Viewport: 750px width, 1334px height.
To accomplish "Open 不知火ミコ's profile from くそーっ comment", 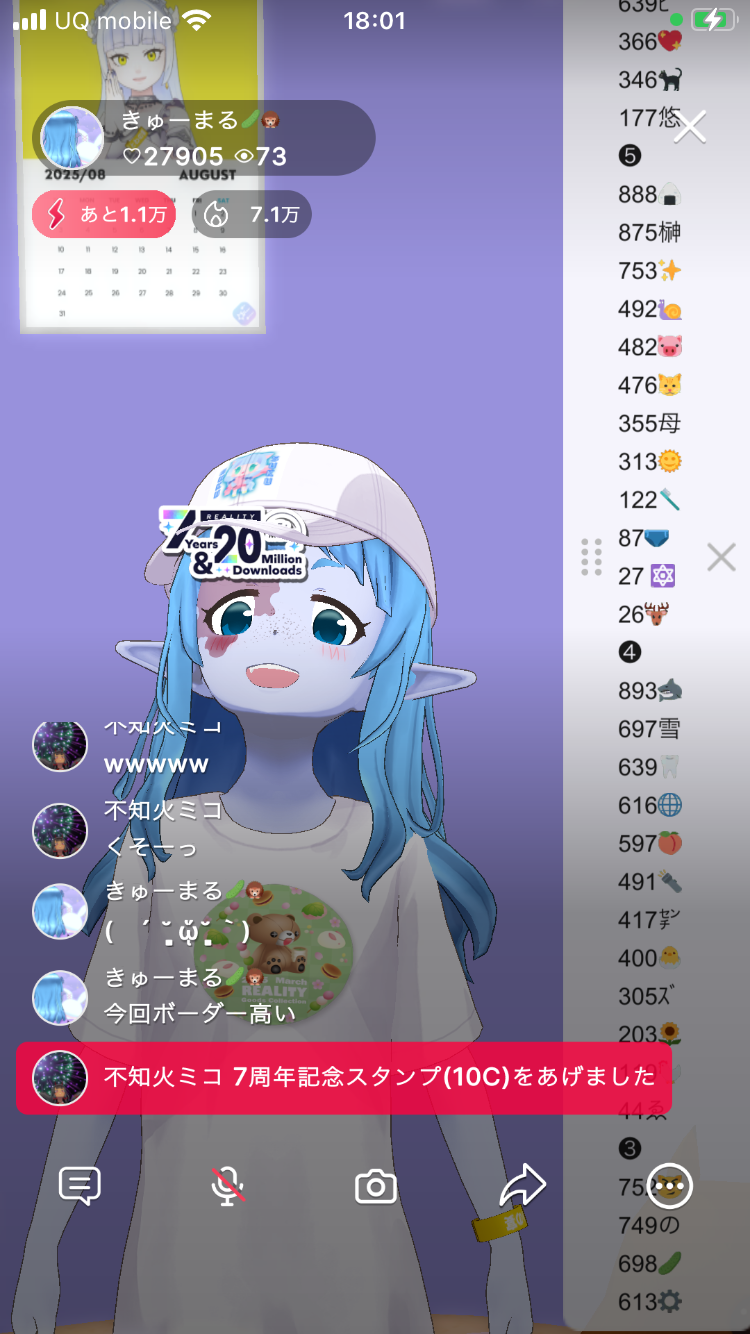I will (60, 830).
